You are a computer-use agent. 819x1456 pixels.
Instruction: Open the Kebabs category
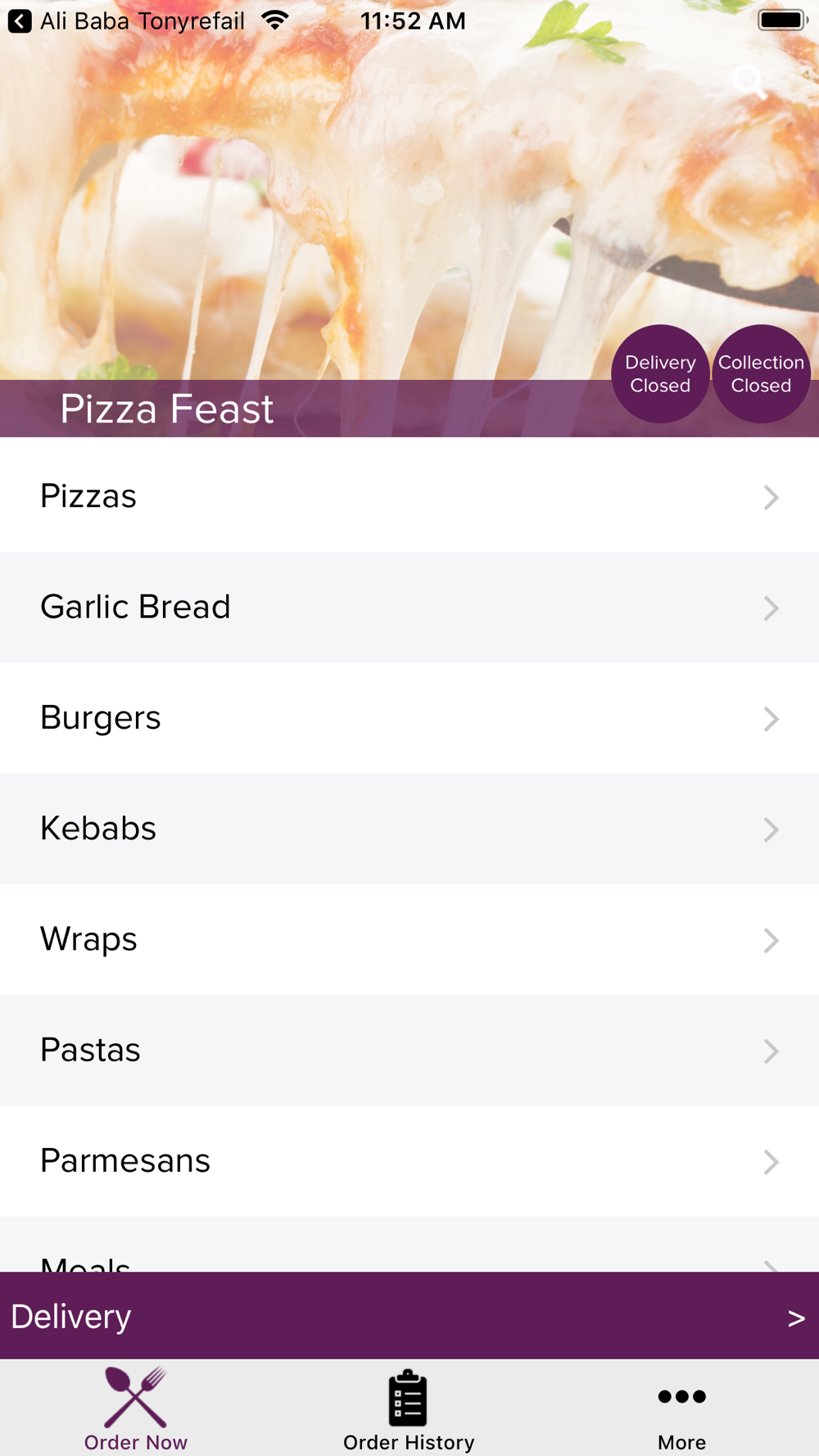(409, 829)
